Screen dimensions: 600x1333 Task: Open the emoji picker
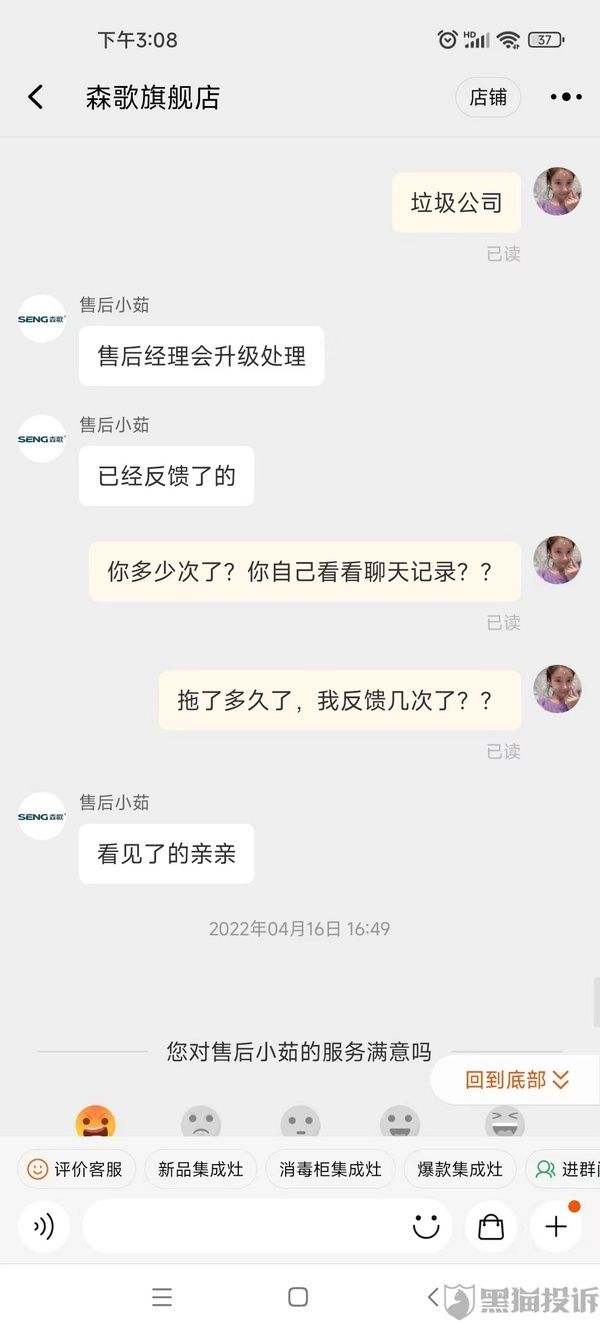pyautogui.click(x=426, y=1226)
